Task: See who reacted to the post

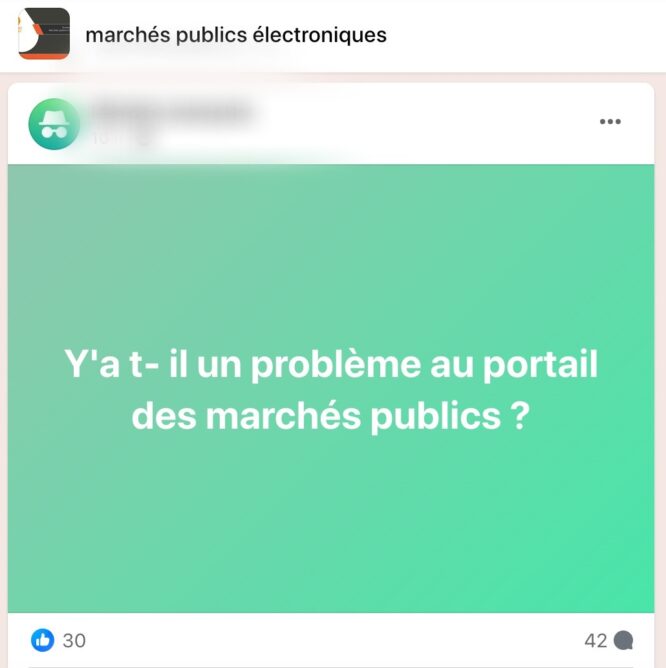Action: tap(59, 641)
